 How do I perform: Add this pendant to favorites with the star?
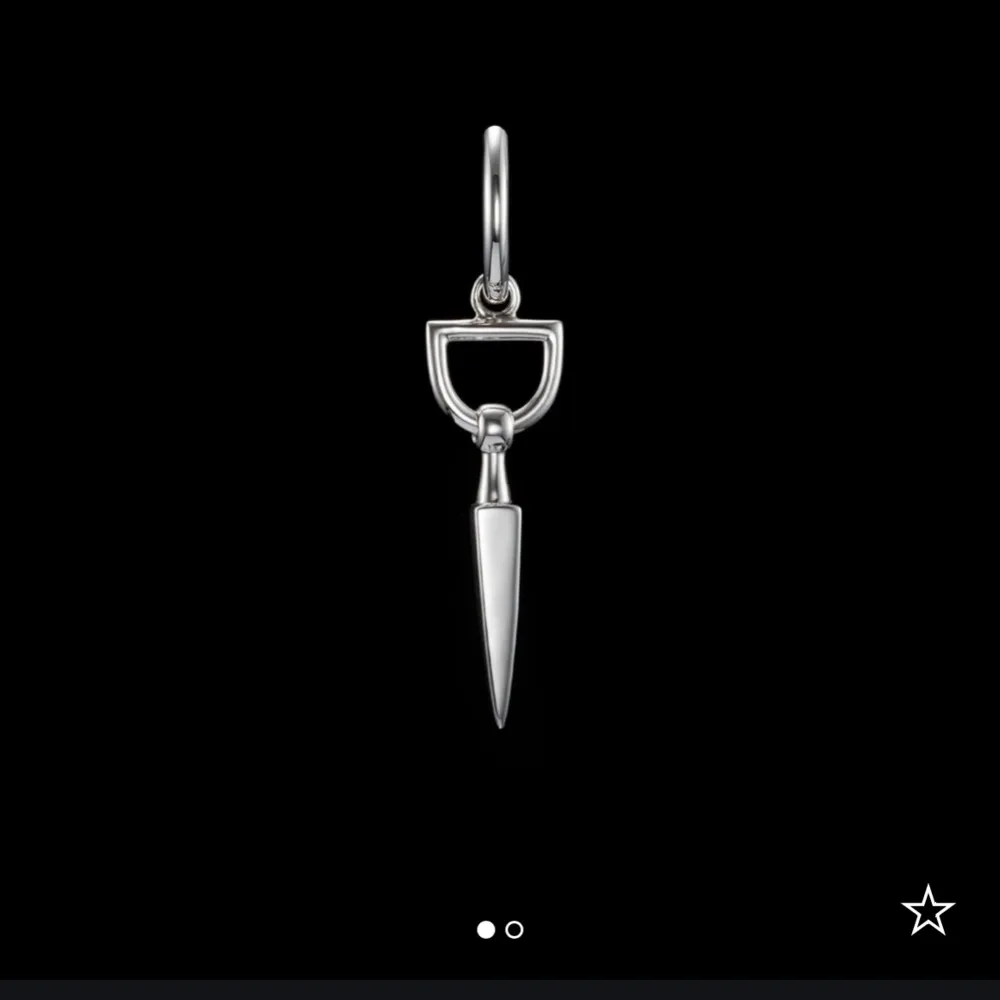pyautogui.click(x=927, y=910)
